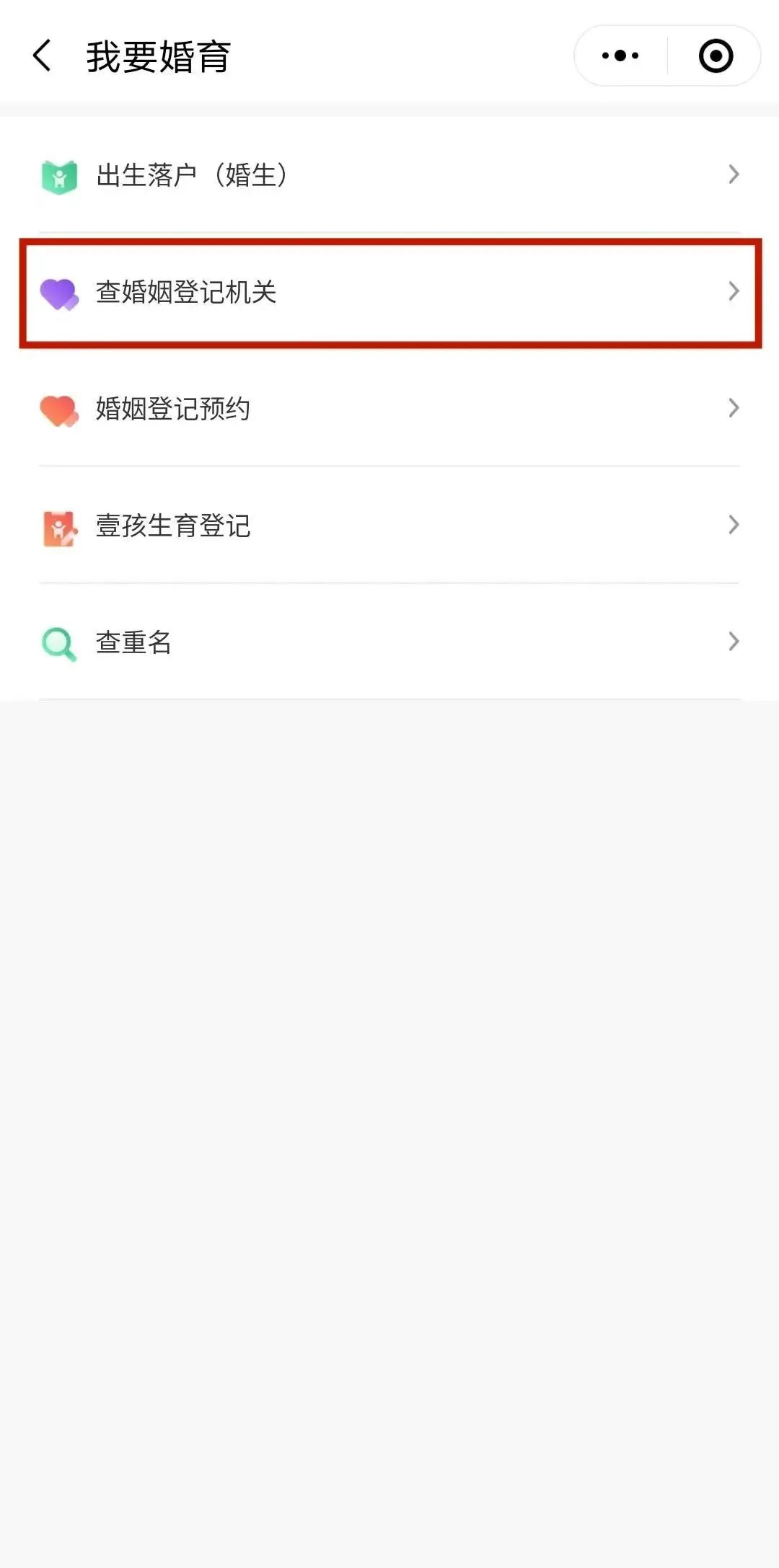This screenshot has height=1568, width=779.
Task: Expand the 出生落户（婚生） row chevron
Action: 734,174
